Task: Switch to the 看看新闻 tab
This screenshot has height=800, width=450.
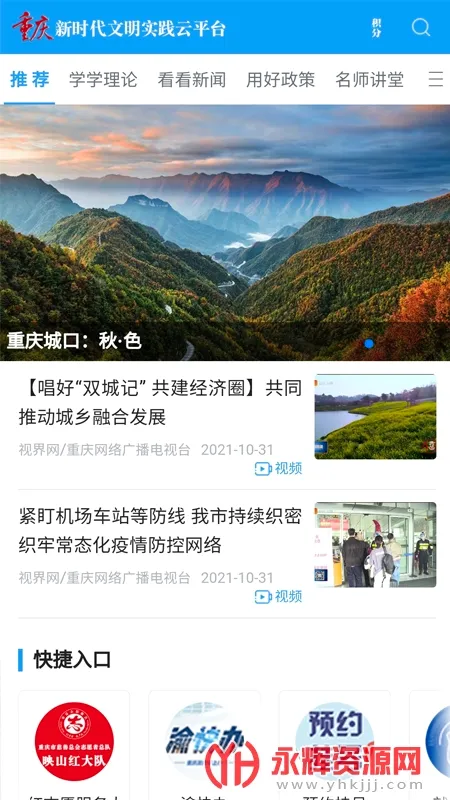Action: point(192,80)
